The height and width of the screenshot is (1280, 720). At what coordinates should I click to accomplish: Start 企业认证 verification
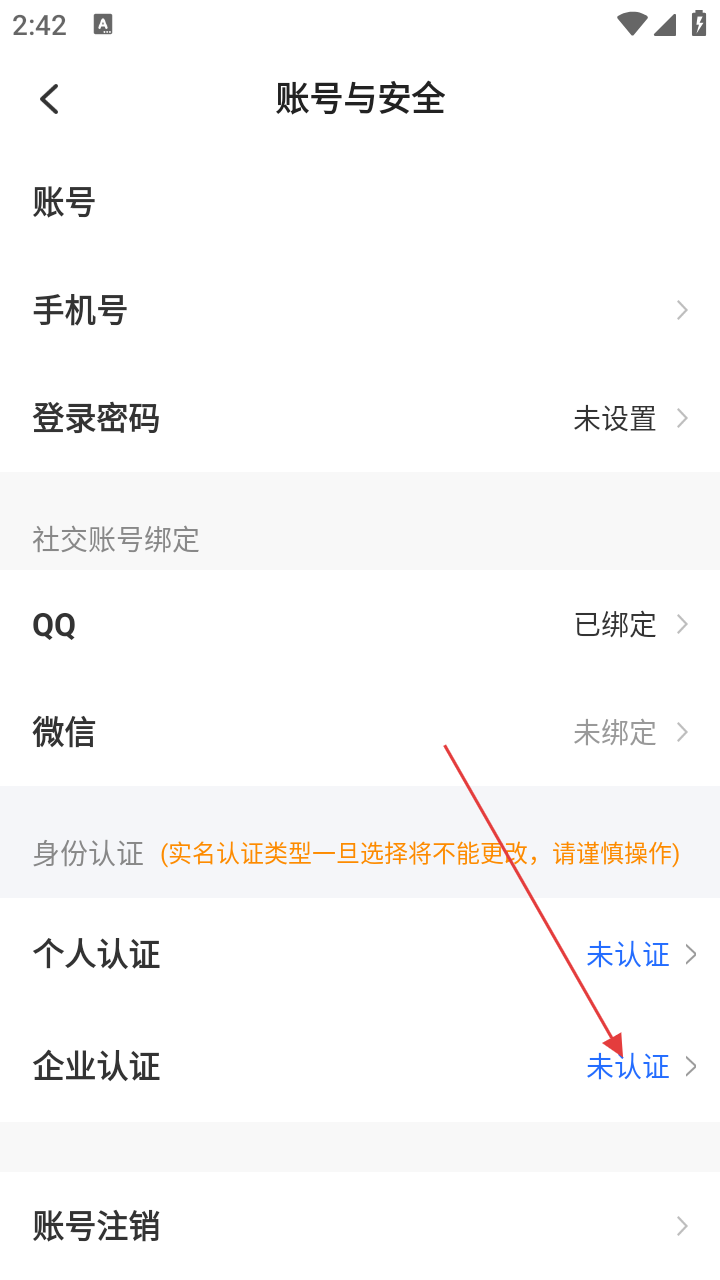360,1066
